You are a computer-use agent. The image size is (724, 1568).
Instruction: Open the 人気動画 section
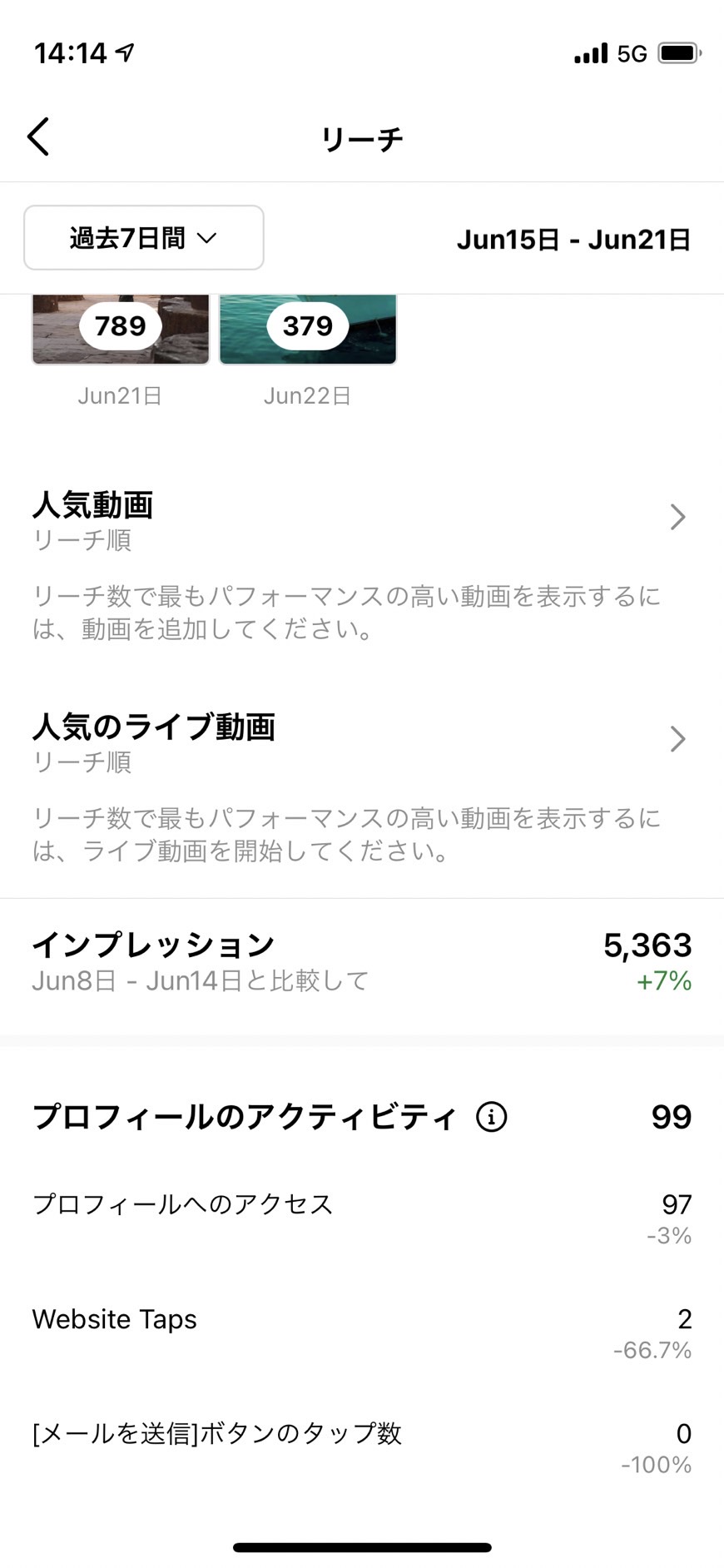[361, 519]
